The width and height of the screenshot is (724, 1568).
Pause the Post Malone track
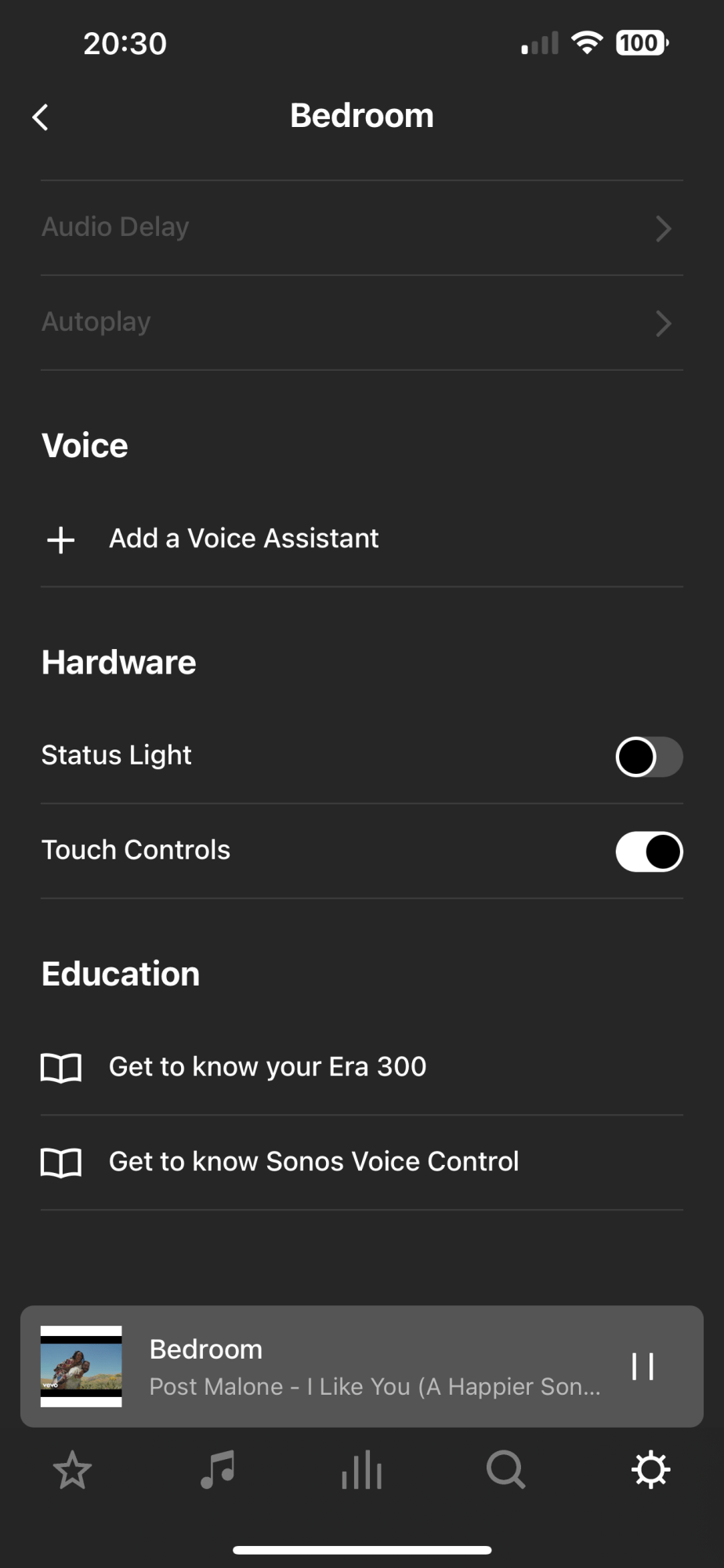[643, 1367]
